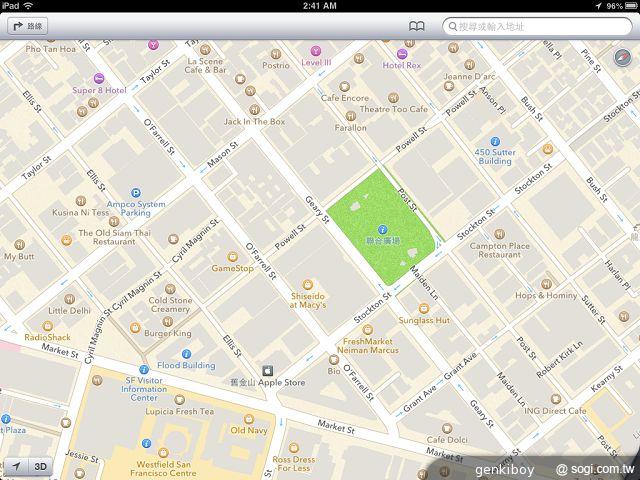Tap the compass to reset north
The image size is (640, 480).
[x=622, y=58]
